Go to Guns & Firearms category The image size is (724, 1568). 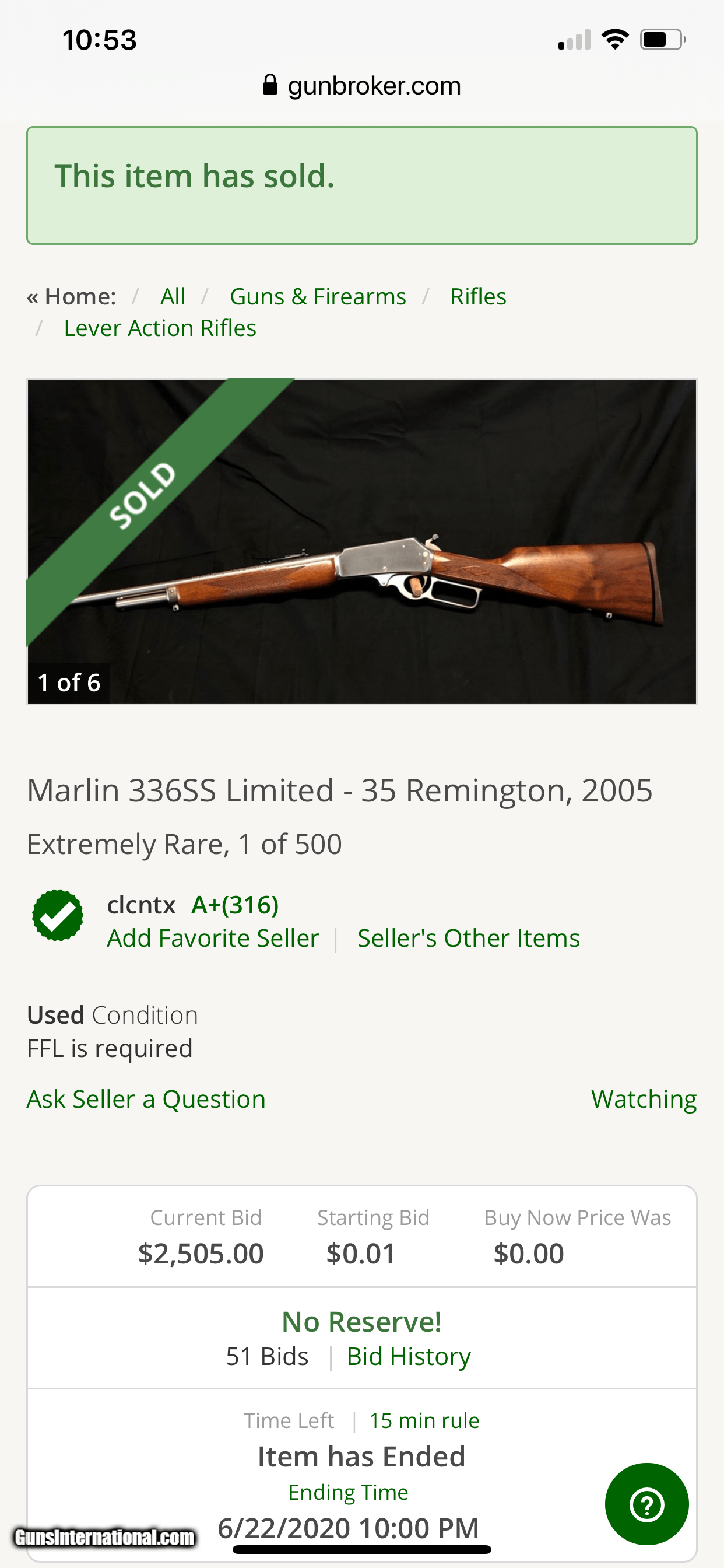click(318, 296)
